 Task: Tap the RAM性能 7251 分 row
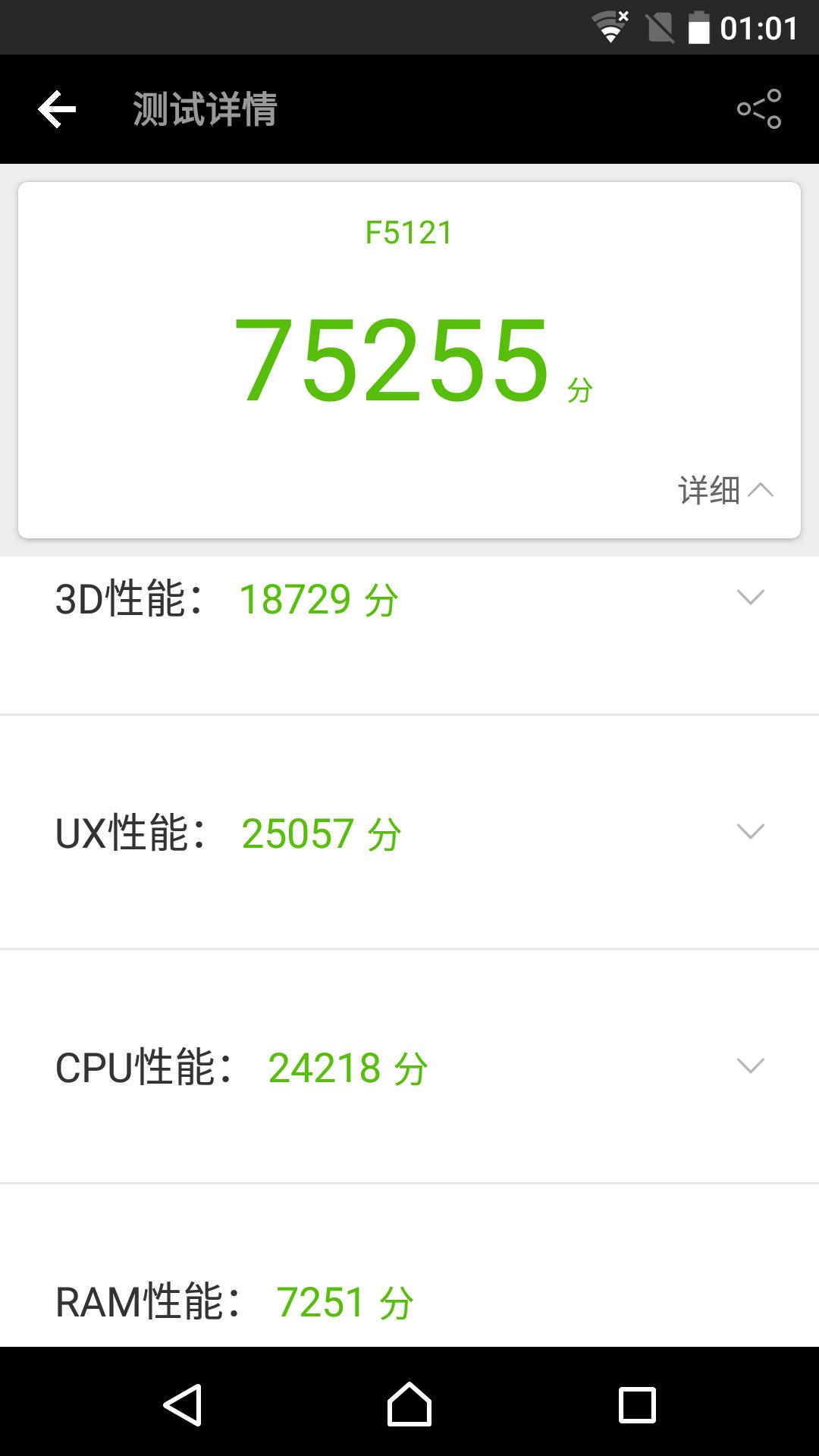[x=235, y=1300]
